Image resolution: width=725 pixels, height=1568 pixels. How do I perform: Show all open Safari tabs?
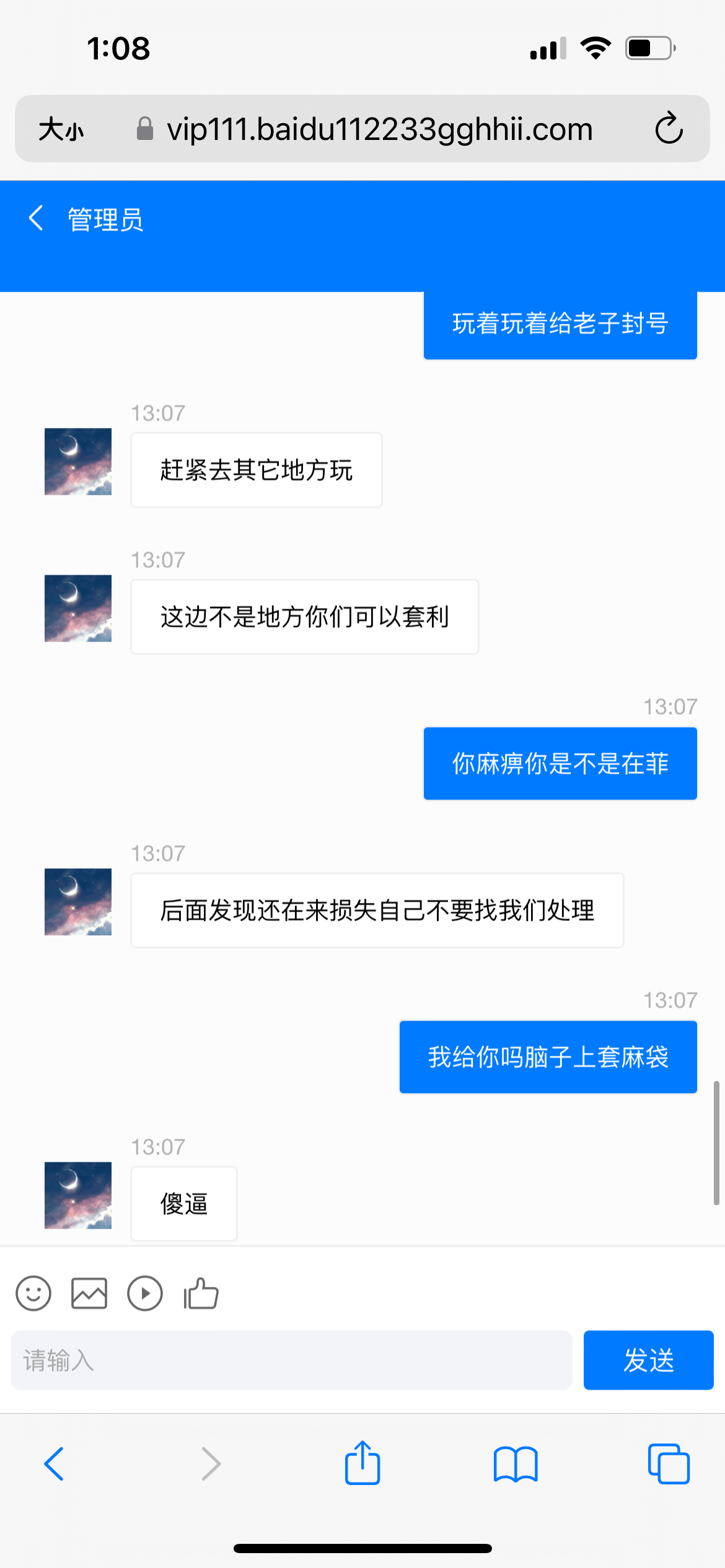tap(669, 1464)
